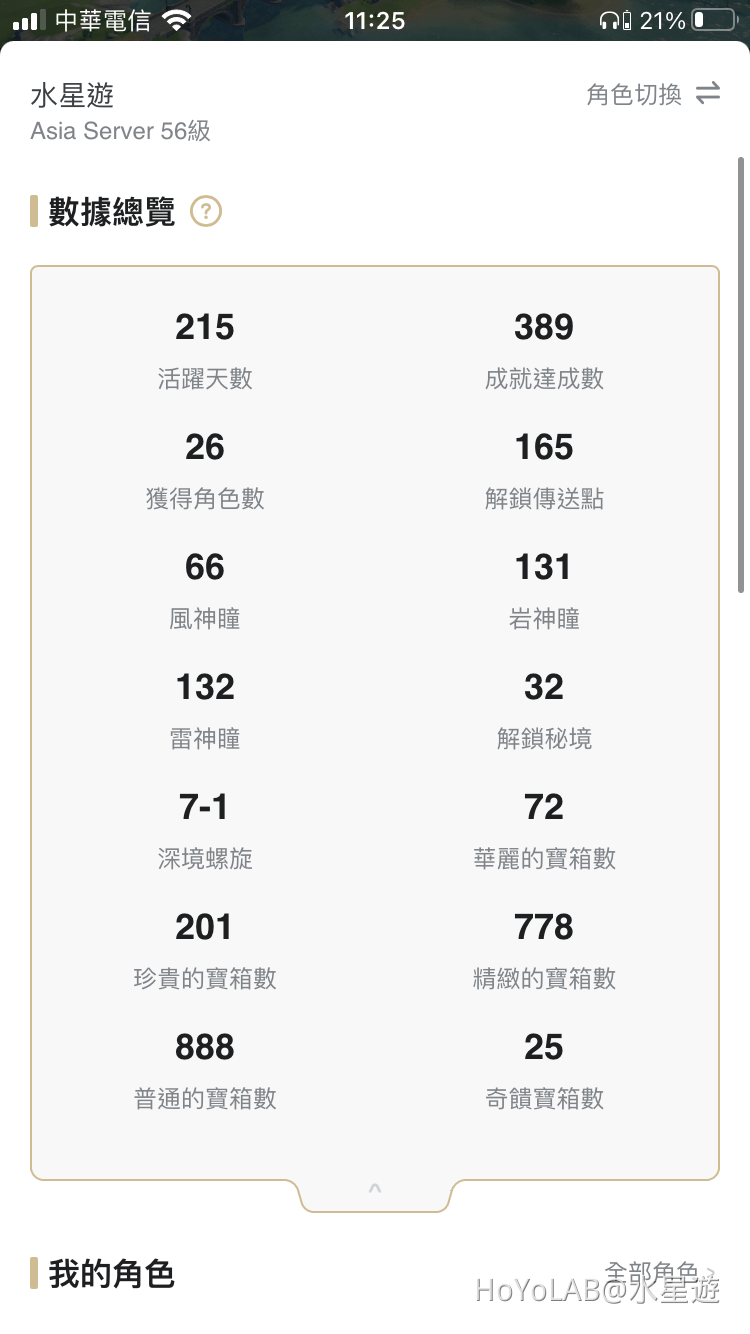
Task: Tap the 角色切換 character switch button
Action: point(653,95)
